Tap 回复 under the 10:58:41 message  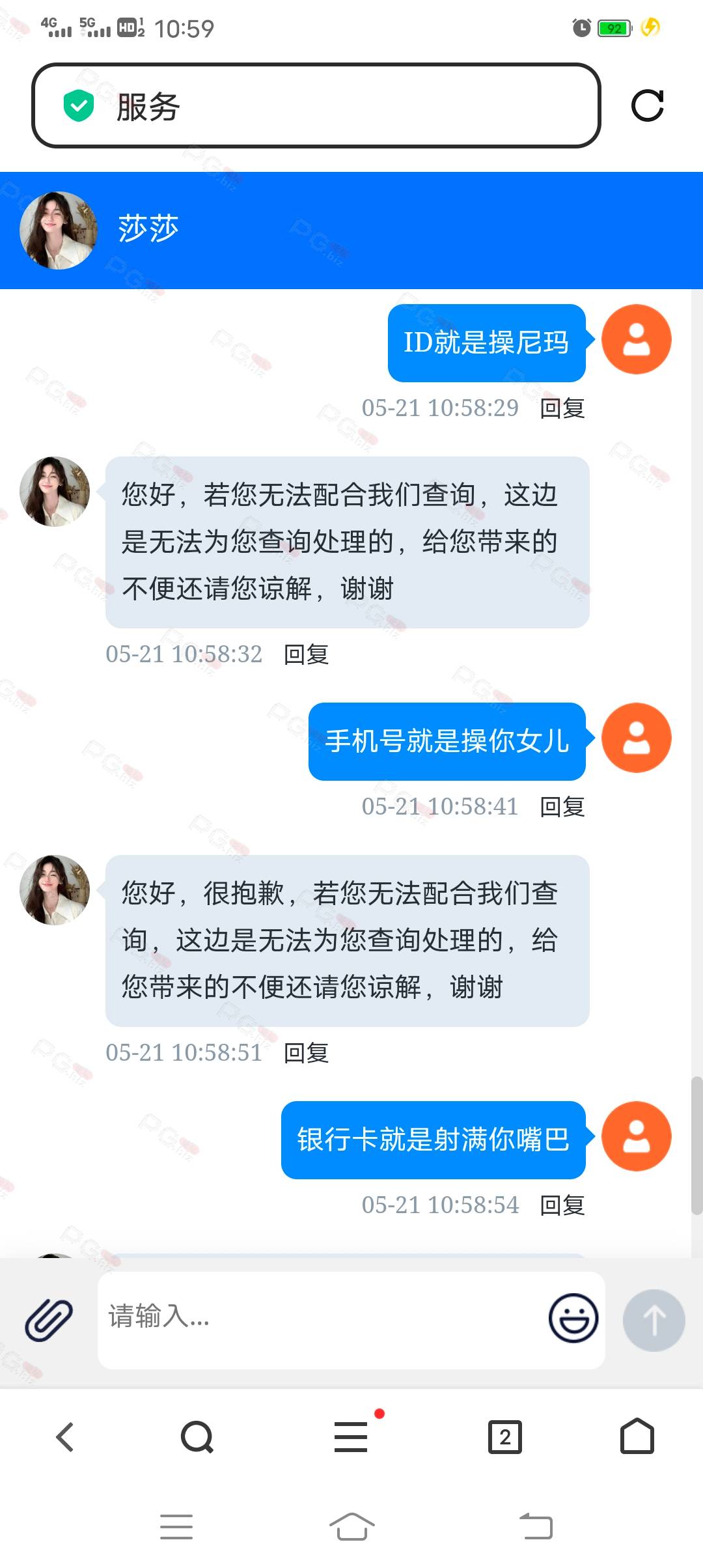(562, 807)
